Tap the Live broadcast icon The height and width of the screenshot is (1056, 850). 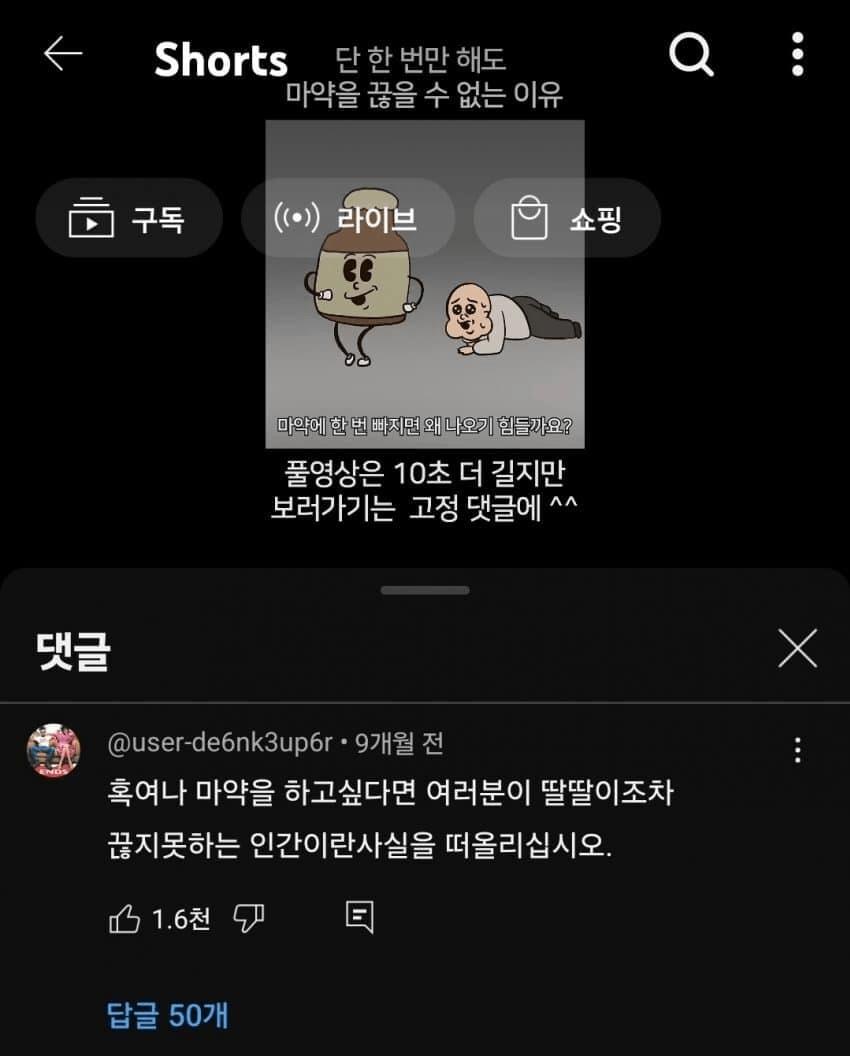298,218
